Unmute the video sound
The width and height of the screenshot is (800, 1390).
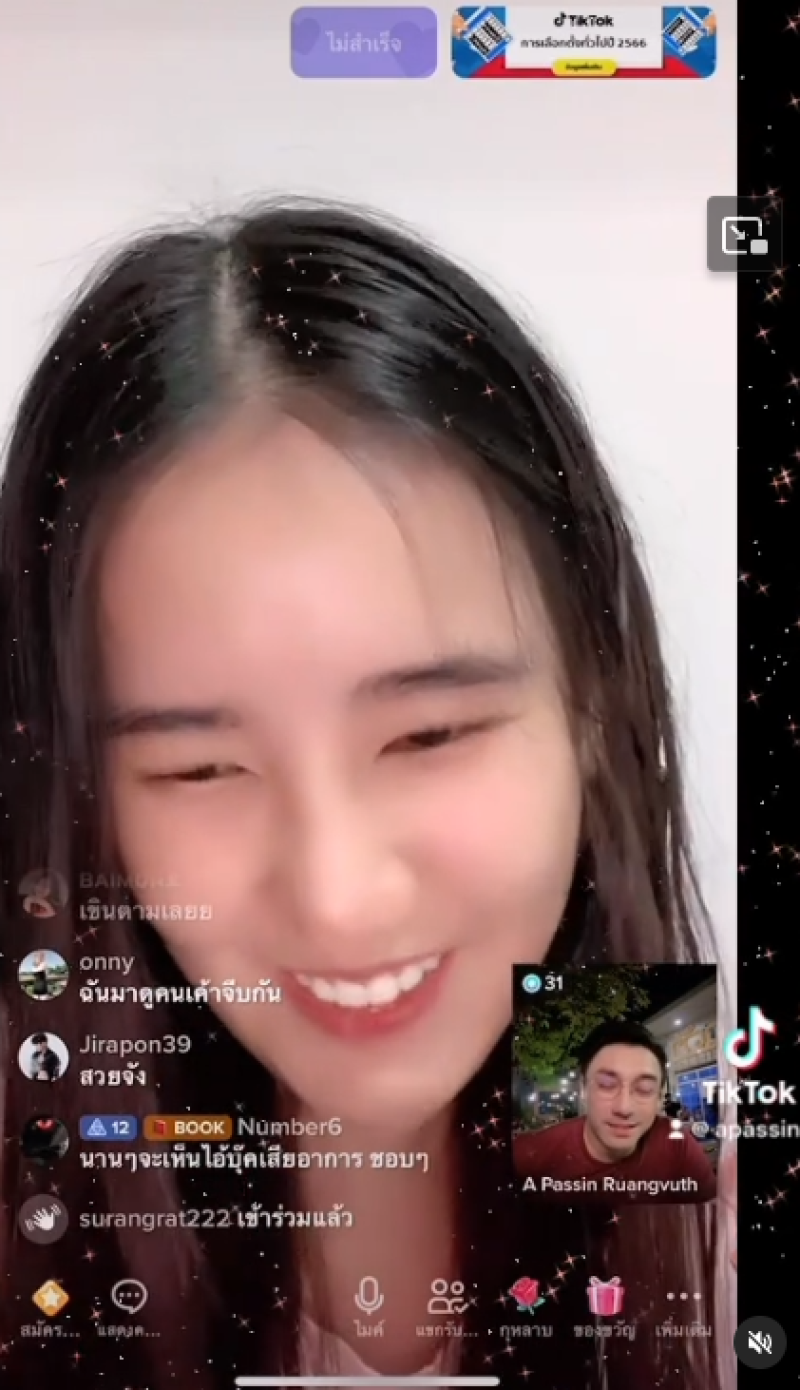[x=760, y=1342]
